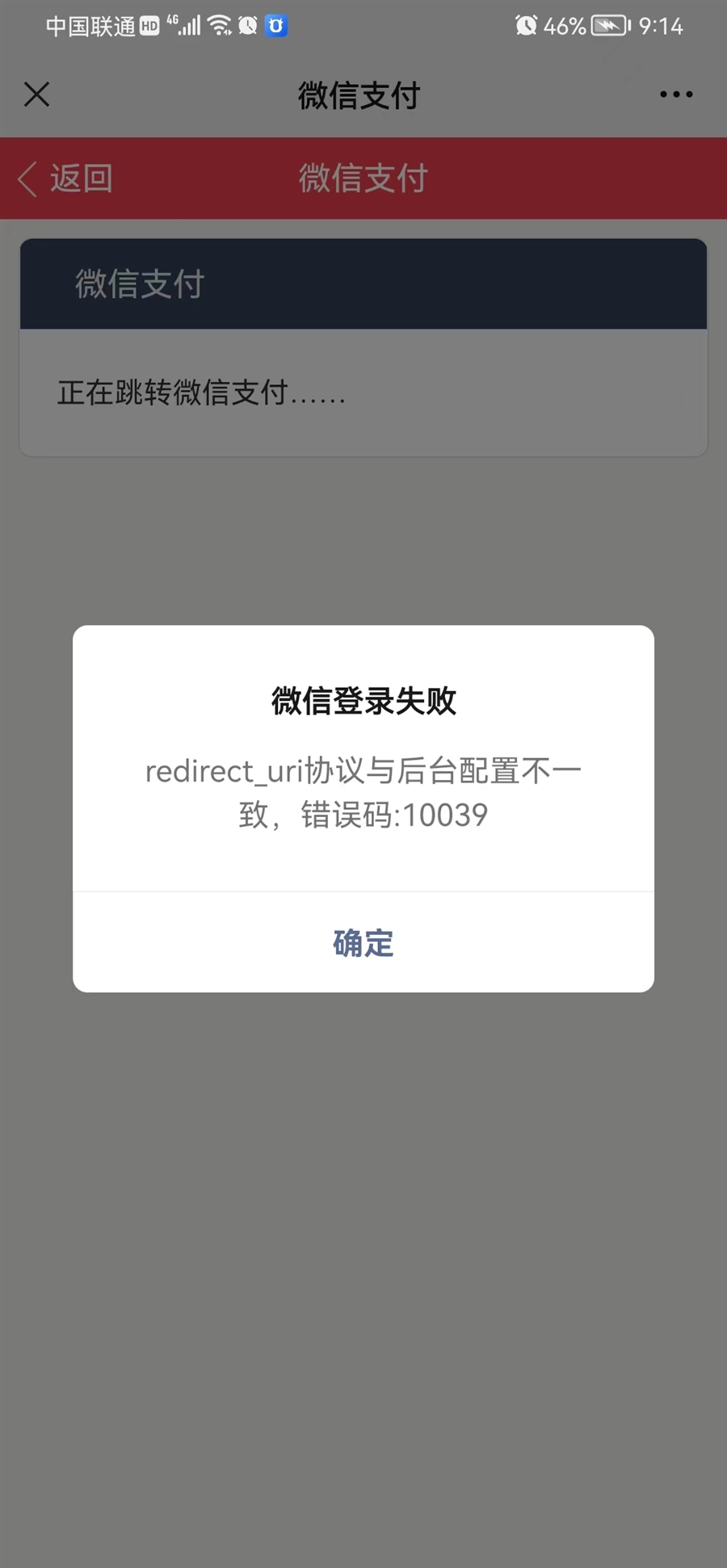Image resolution: width=727 pixels, height=1568 pixels.
Task: Tap 确定 to dismiss the login failure dialog
Action: tap(363, 942)
